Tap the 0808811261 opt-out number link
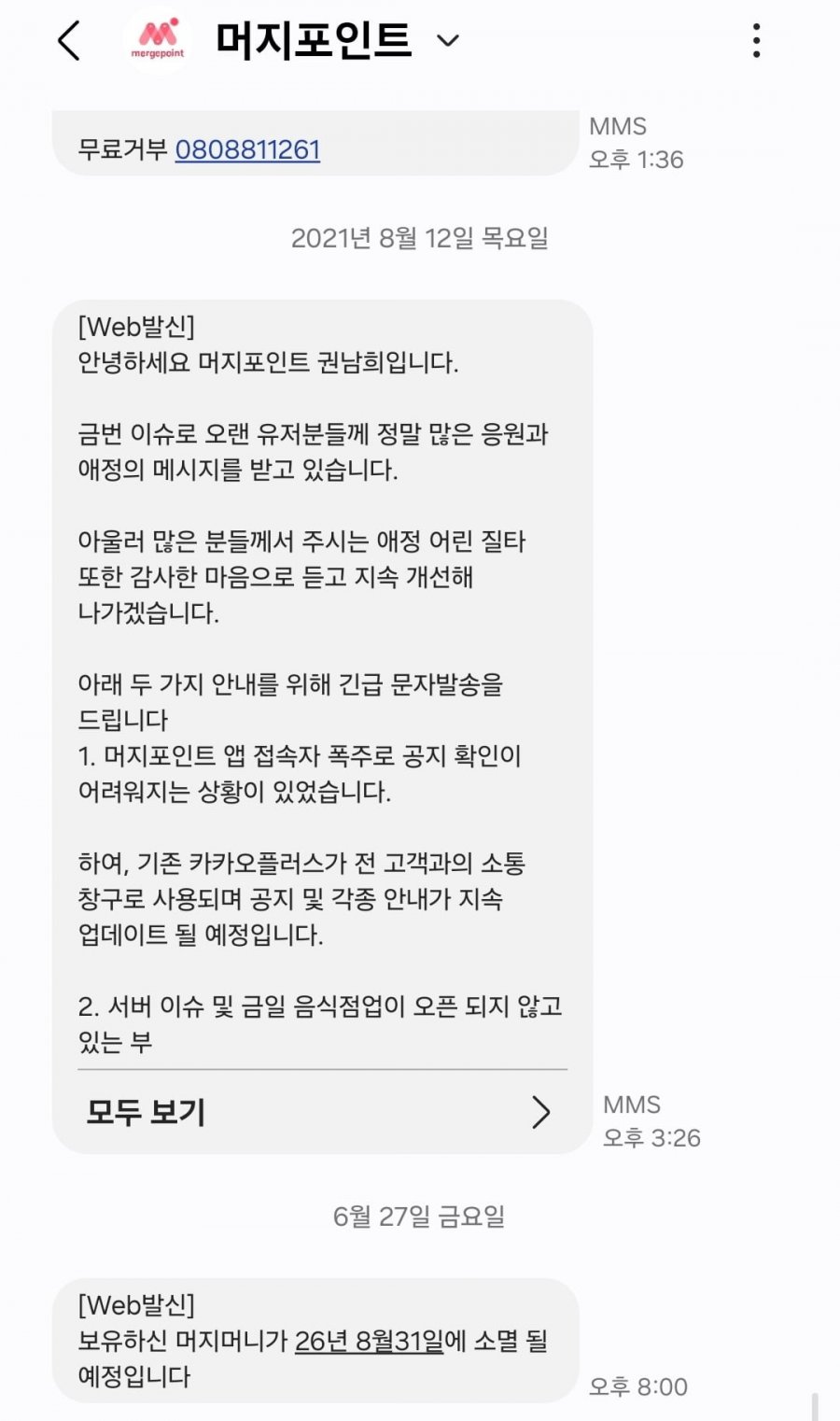Viewport: 840px width, 1421px height. tap(247, 149)
